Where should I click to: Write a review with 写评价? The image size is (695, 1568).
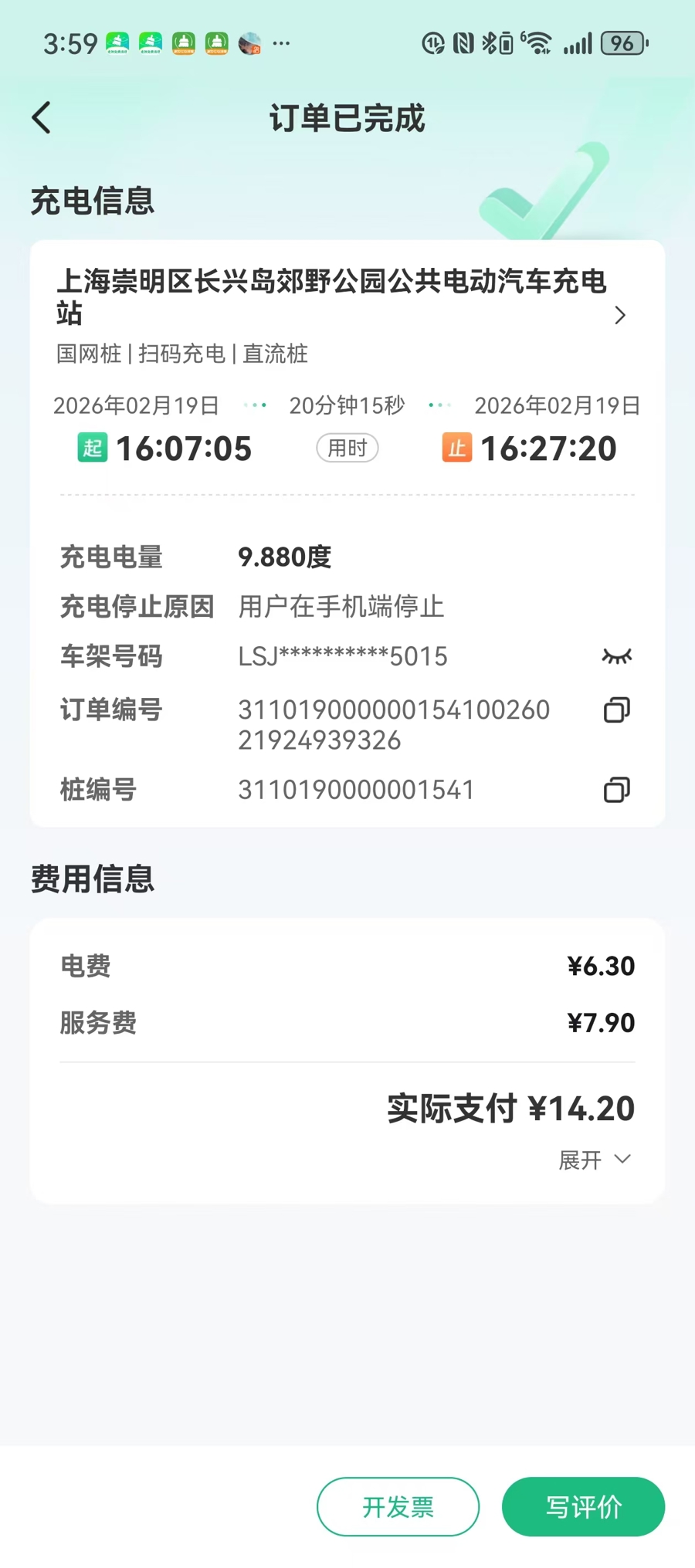[583, 1506]
